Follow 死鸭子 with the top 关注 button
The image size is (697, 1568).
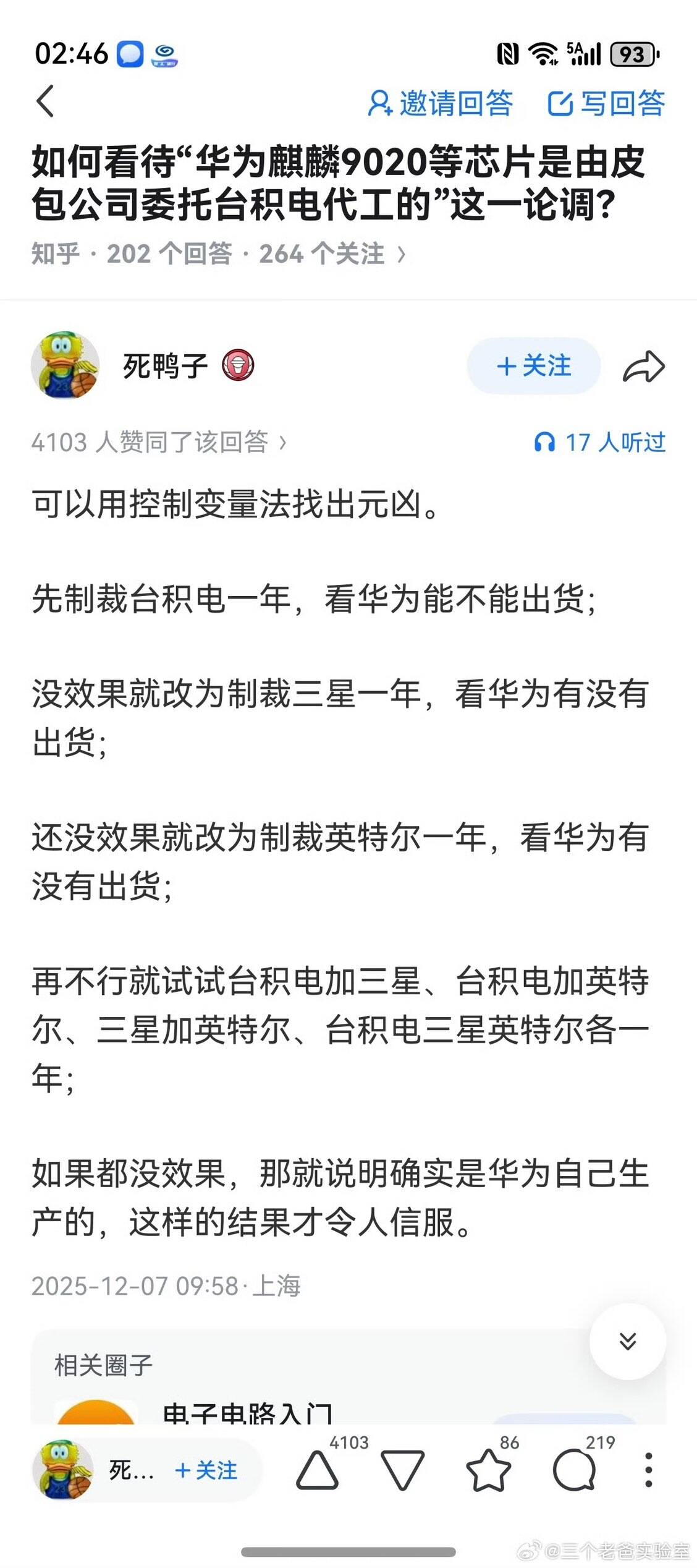(533, 366)
